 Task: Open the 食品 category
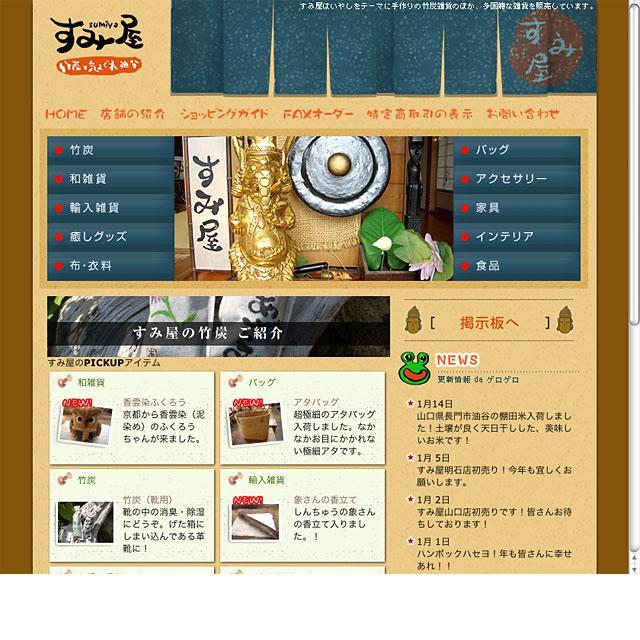(x=517, y=266)
